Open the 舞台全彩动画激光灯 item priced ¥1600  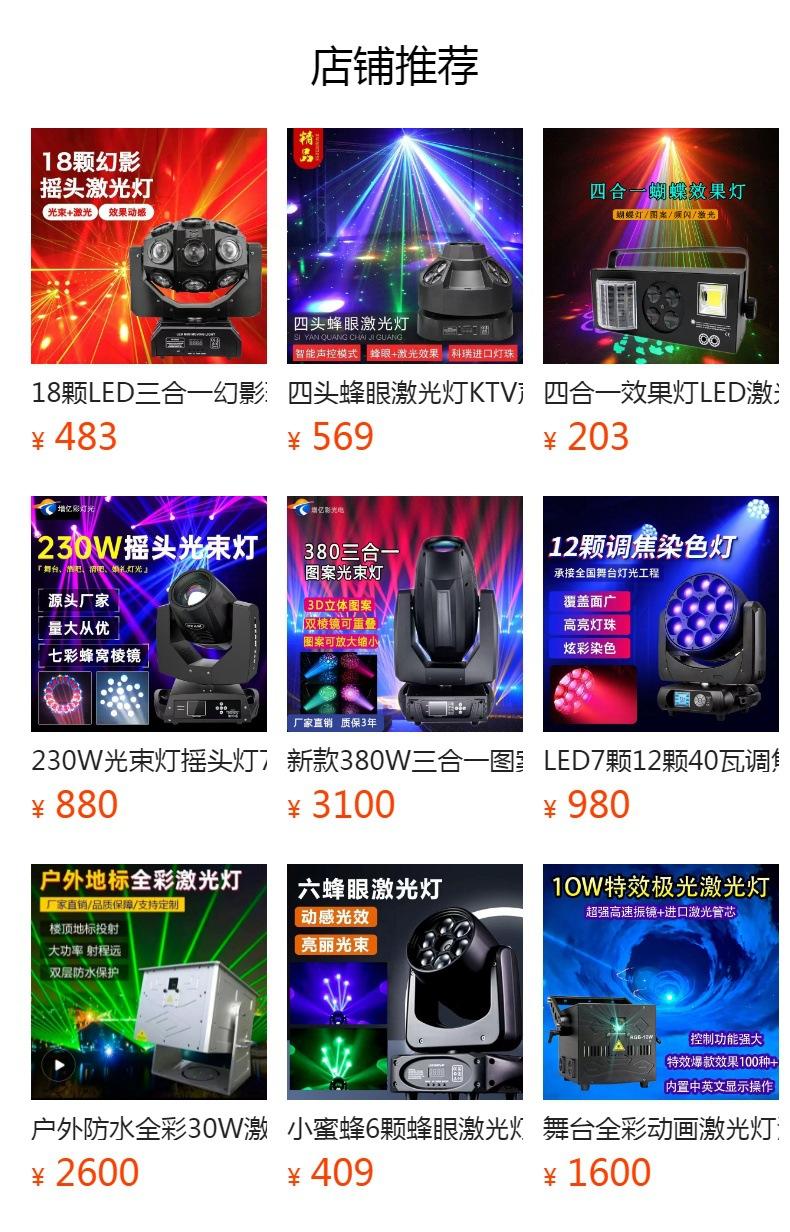click(661, 982)
